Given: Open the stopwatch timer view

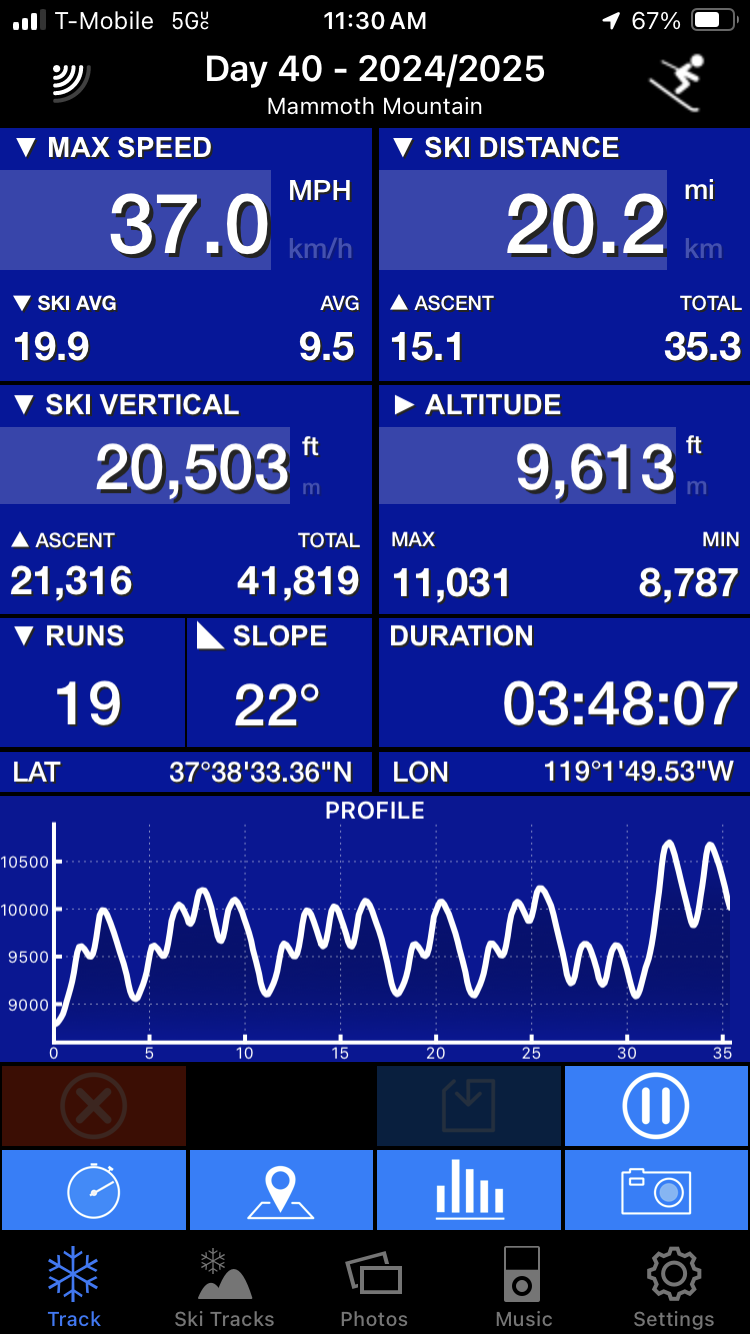Looking at the screenshot, I should (93, 1190).
